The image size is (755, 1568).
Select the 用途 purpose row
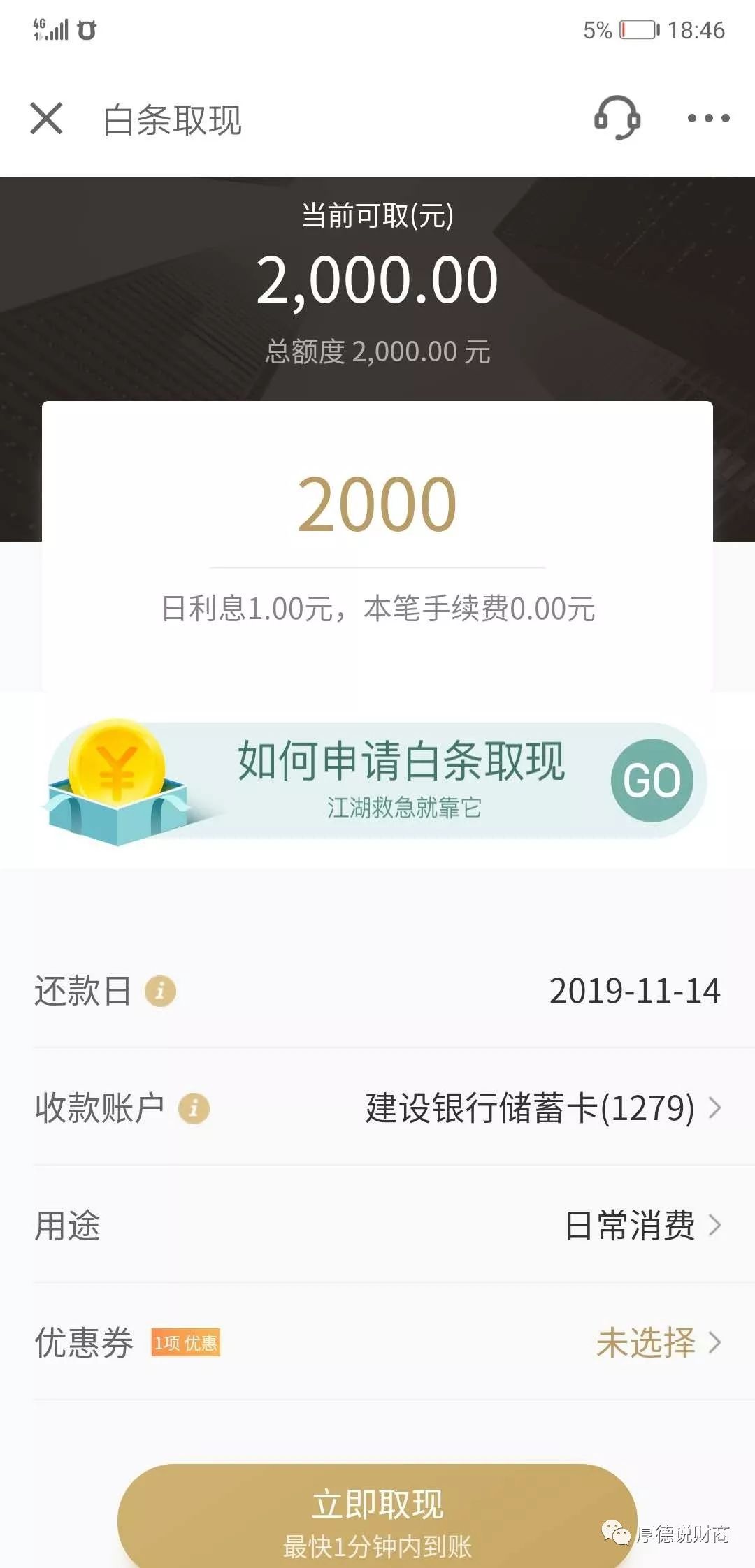click(x=377, y=1225)
